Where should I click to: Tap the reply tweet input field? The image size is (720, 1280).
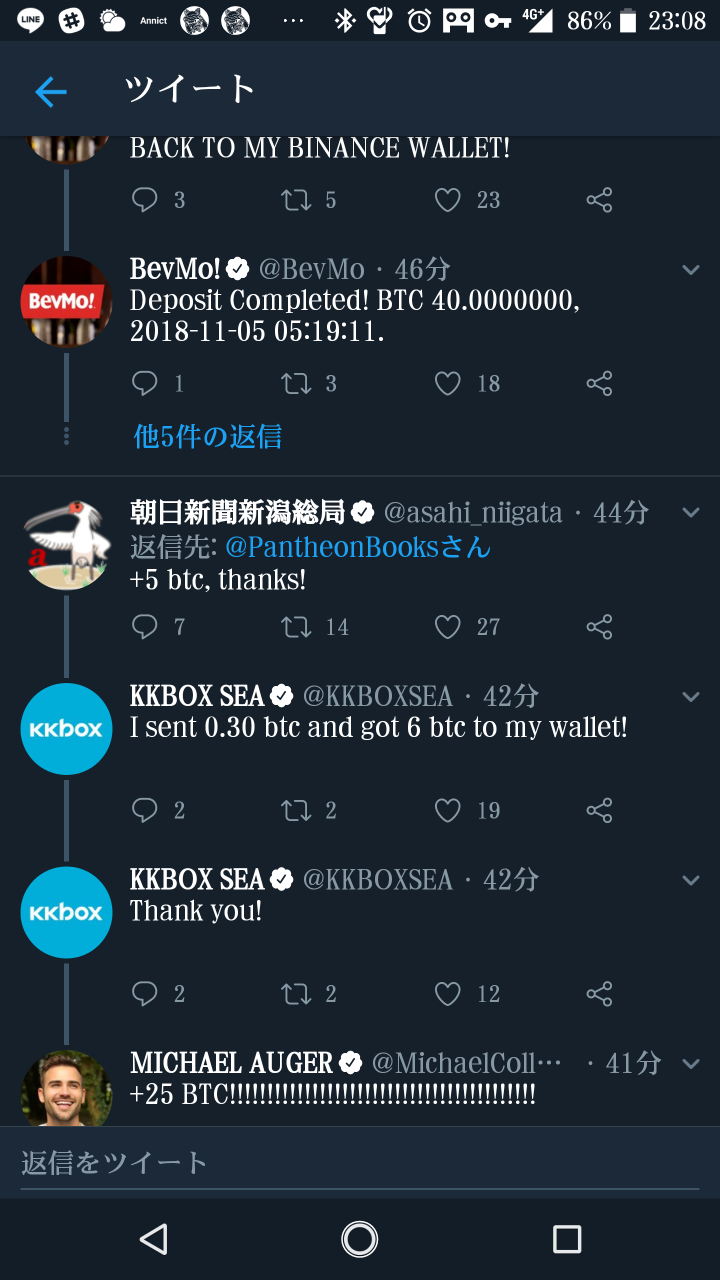pos(360,1162)
